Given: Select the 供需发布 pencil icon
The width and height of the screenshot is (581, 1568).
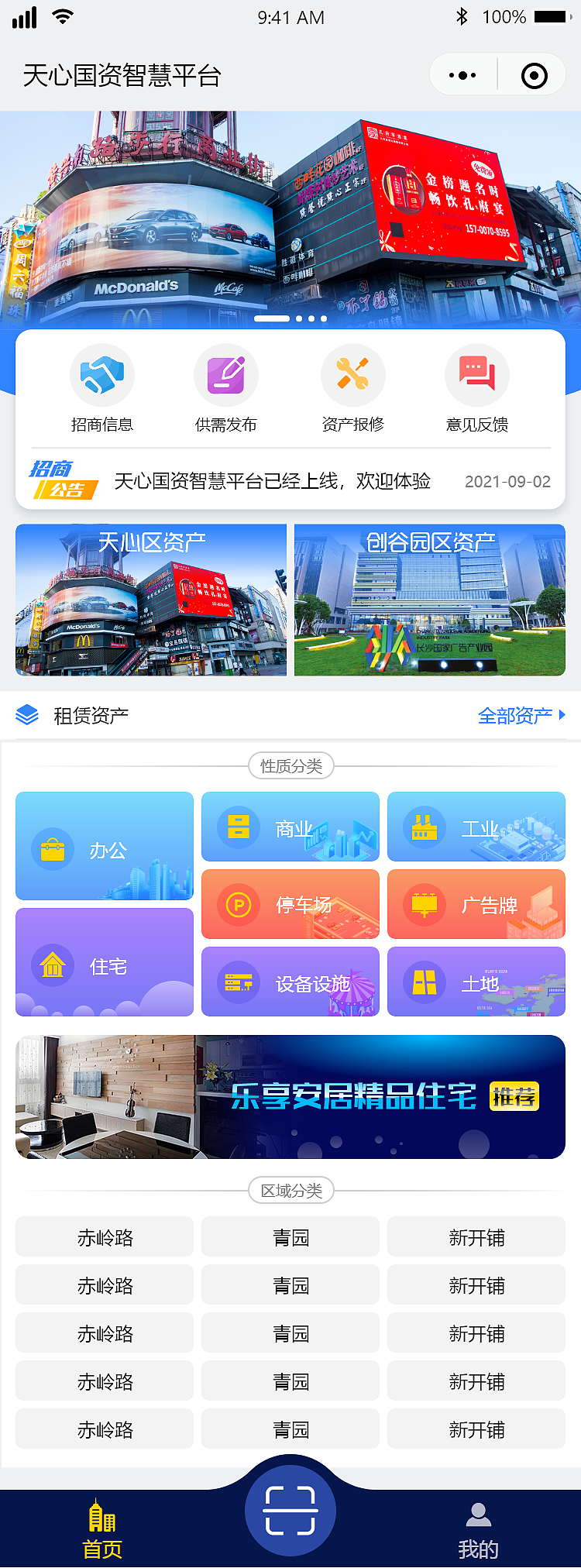Looking at the screenshot, I should [x=226, y=375].
